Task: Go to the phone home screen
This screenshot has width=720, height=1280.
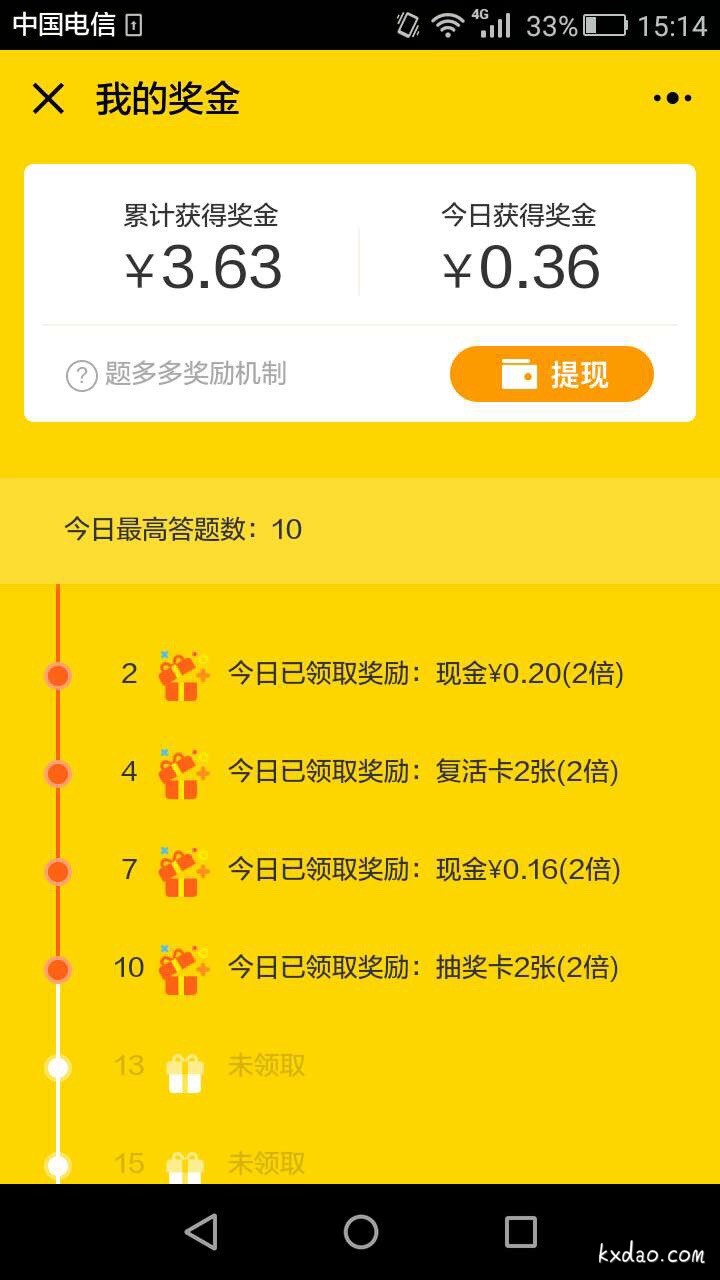Action: [361, 1231]
